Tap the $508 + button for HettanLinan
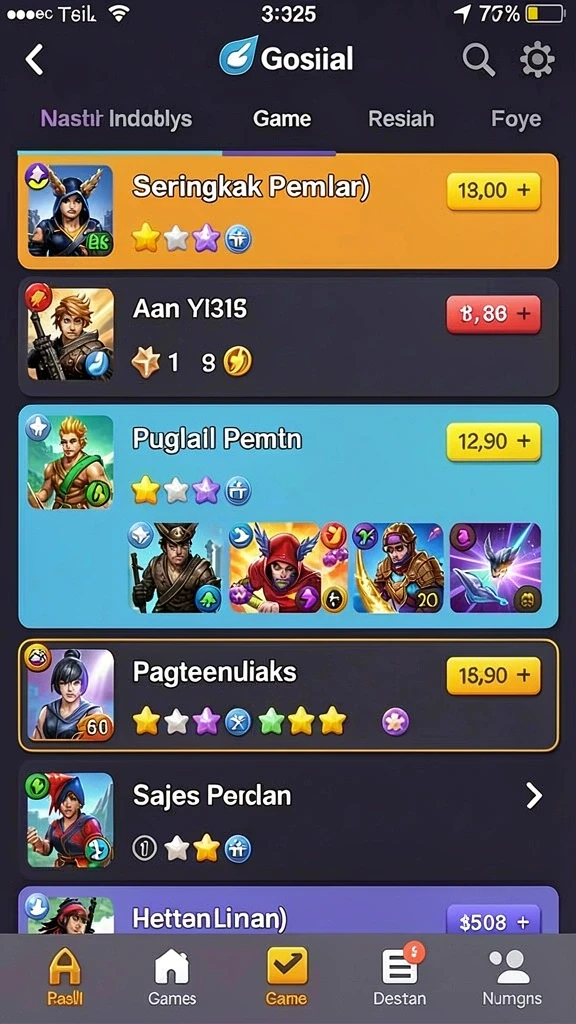 click(494, 921)
